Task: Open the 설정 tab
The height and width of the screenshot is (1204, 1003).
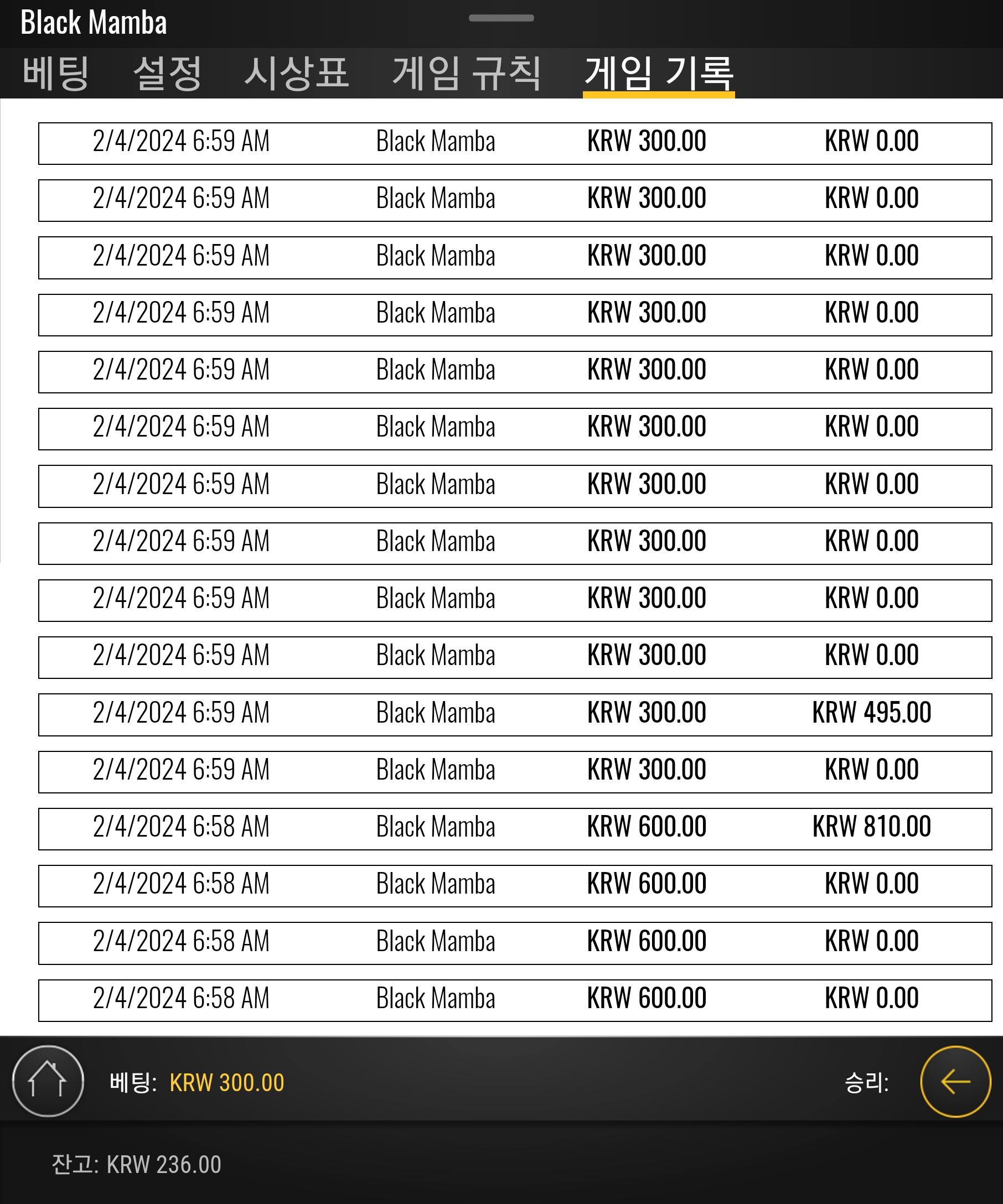Action: point(168,74)
